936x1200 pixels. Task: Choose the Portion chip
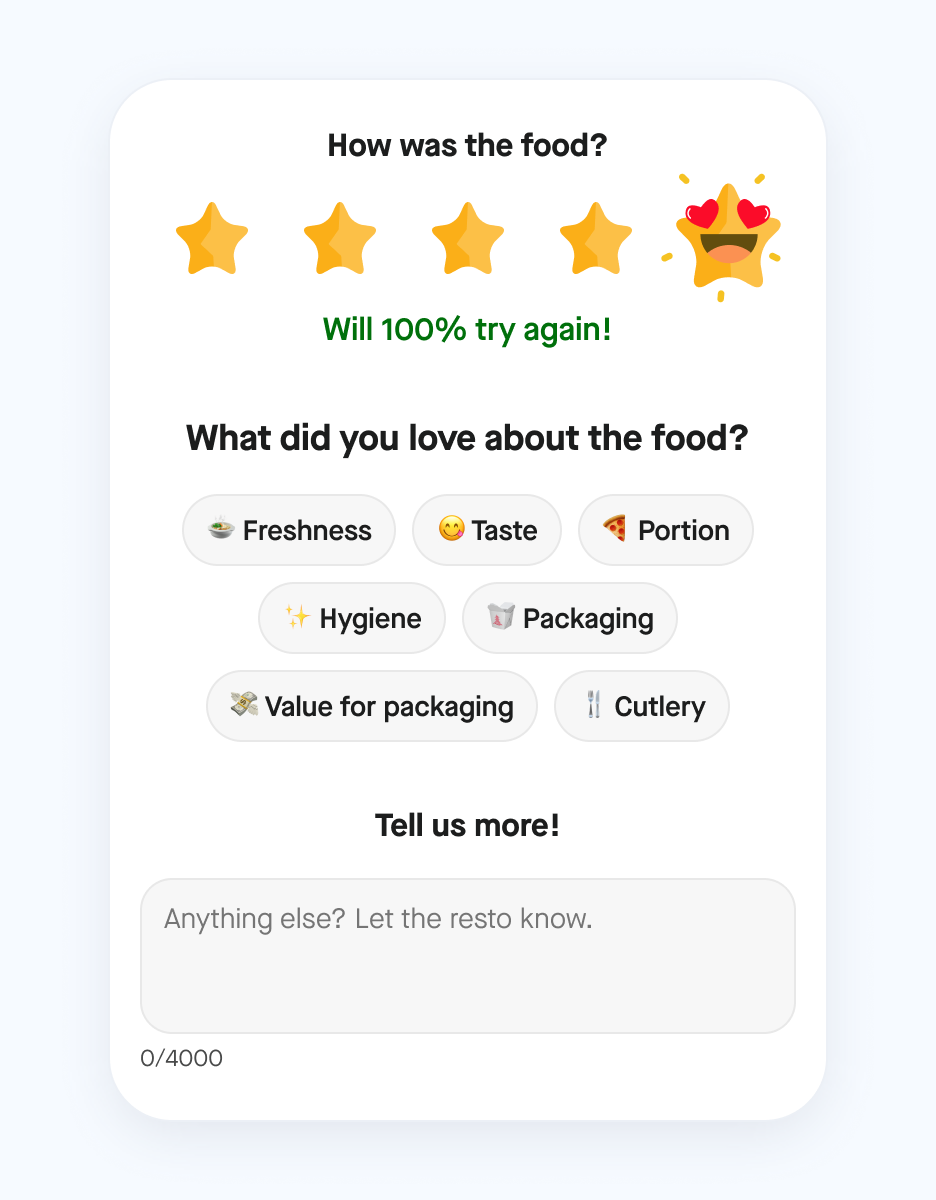pyautogui.click(x=666, y=530)
